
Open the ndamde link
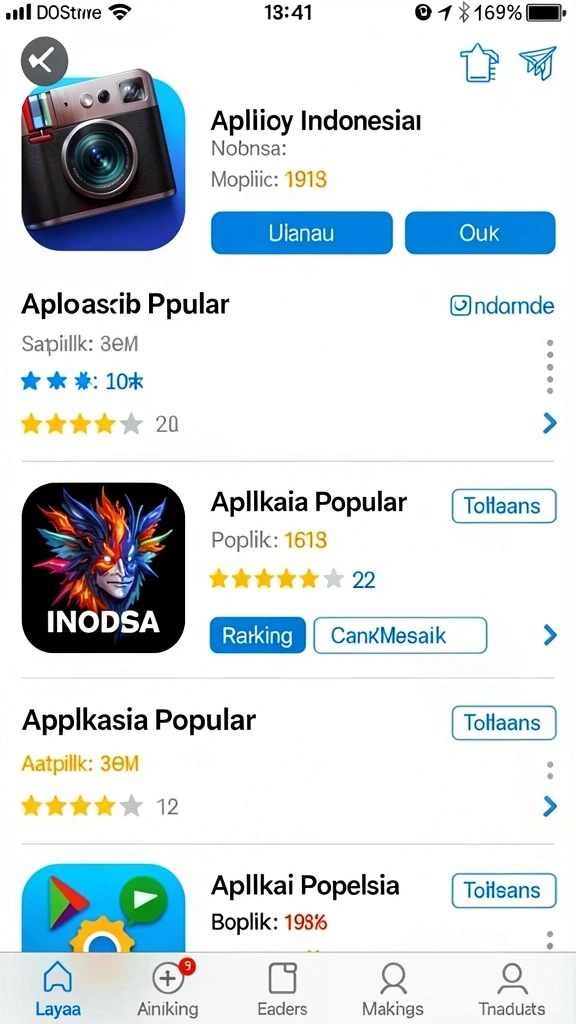502,306
